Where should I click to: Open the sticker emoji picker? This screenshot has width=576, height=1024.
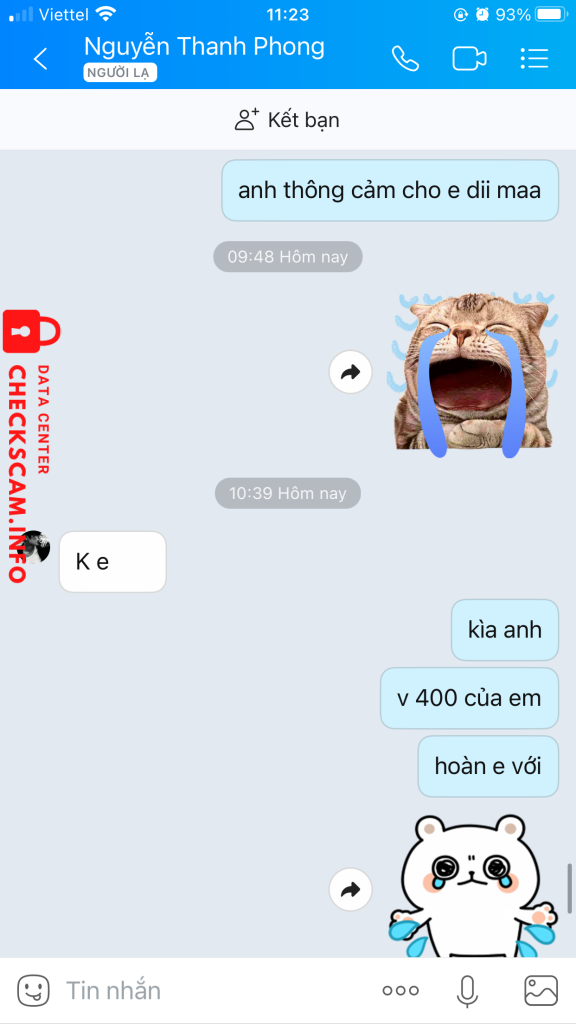33,991
